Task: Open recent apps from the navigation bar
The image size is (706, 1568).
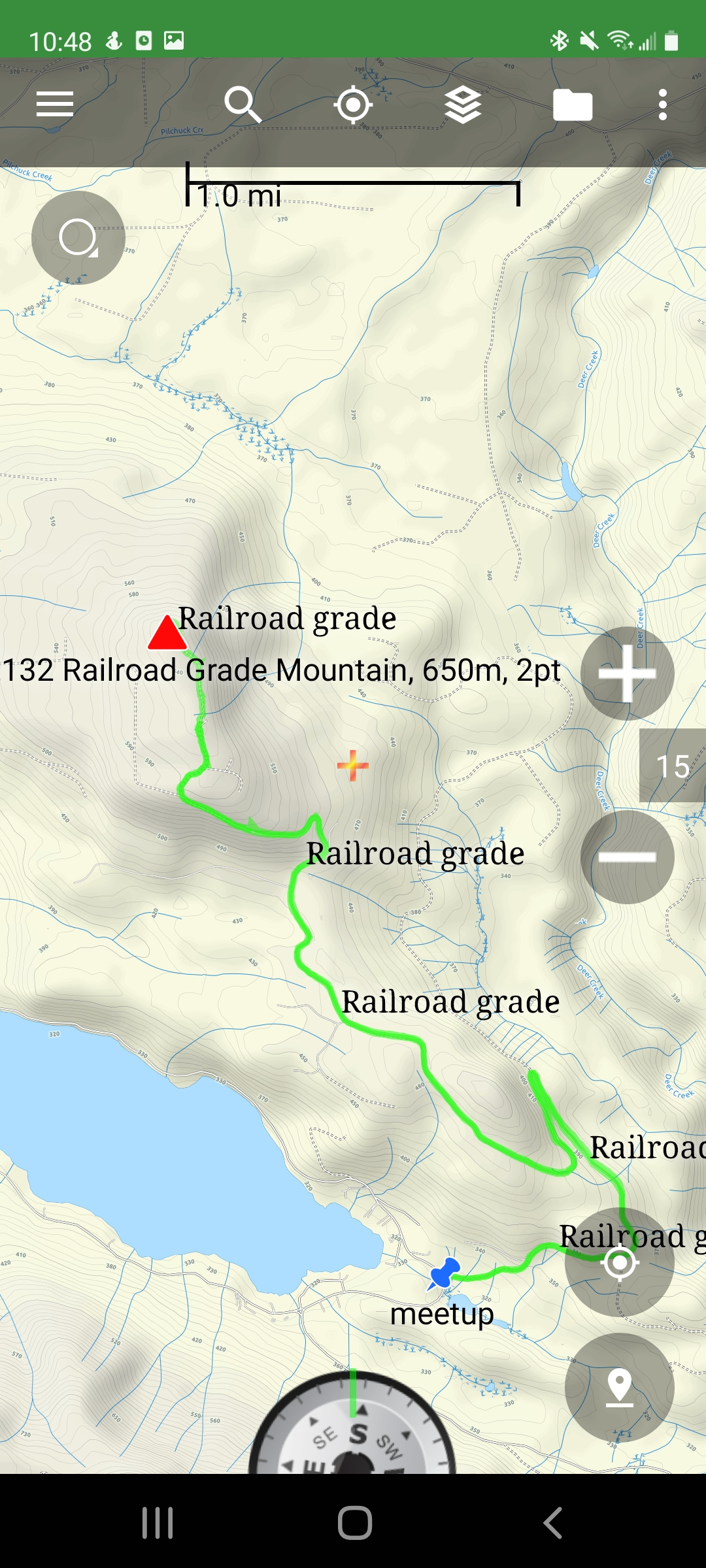Action: 158,1523
